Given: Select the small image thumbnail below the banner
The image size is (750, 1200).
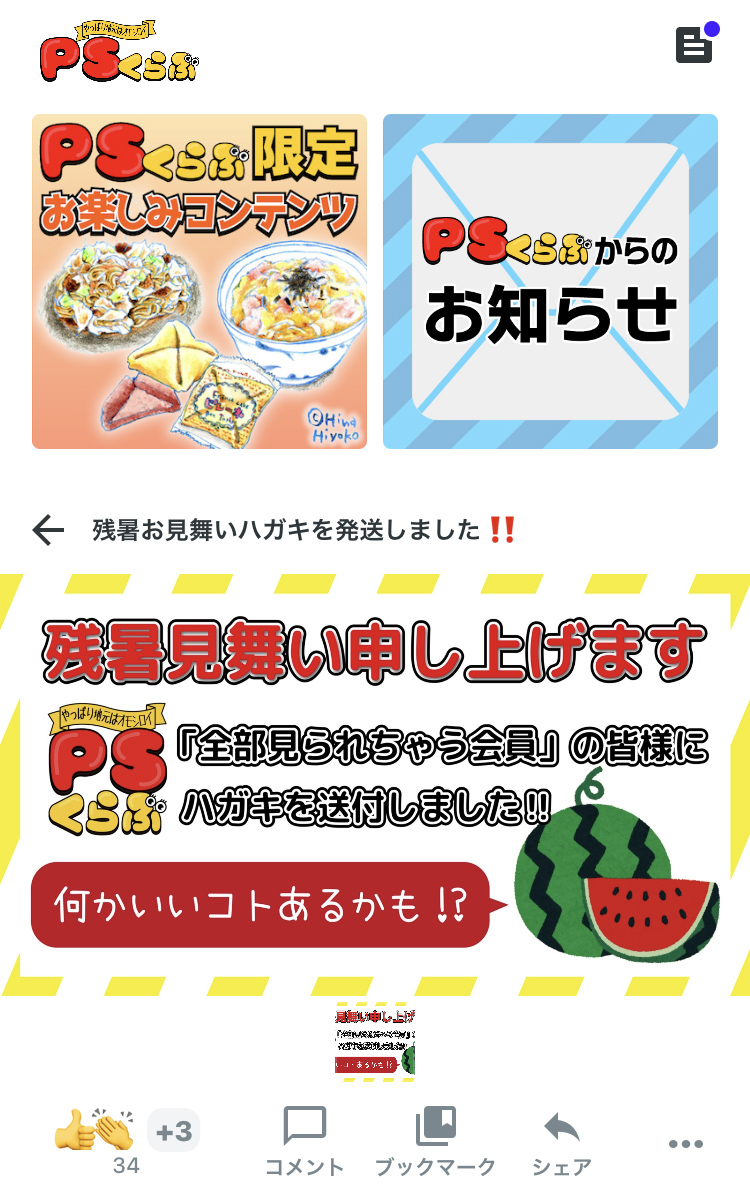Looking at the screenshot, I should [375, 1041].
